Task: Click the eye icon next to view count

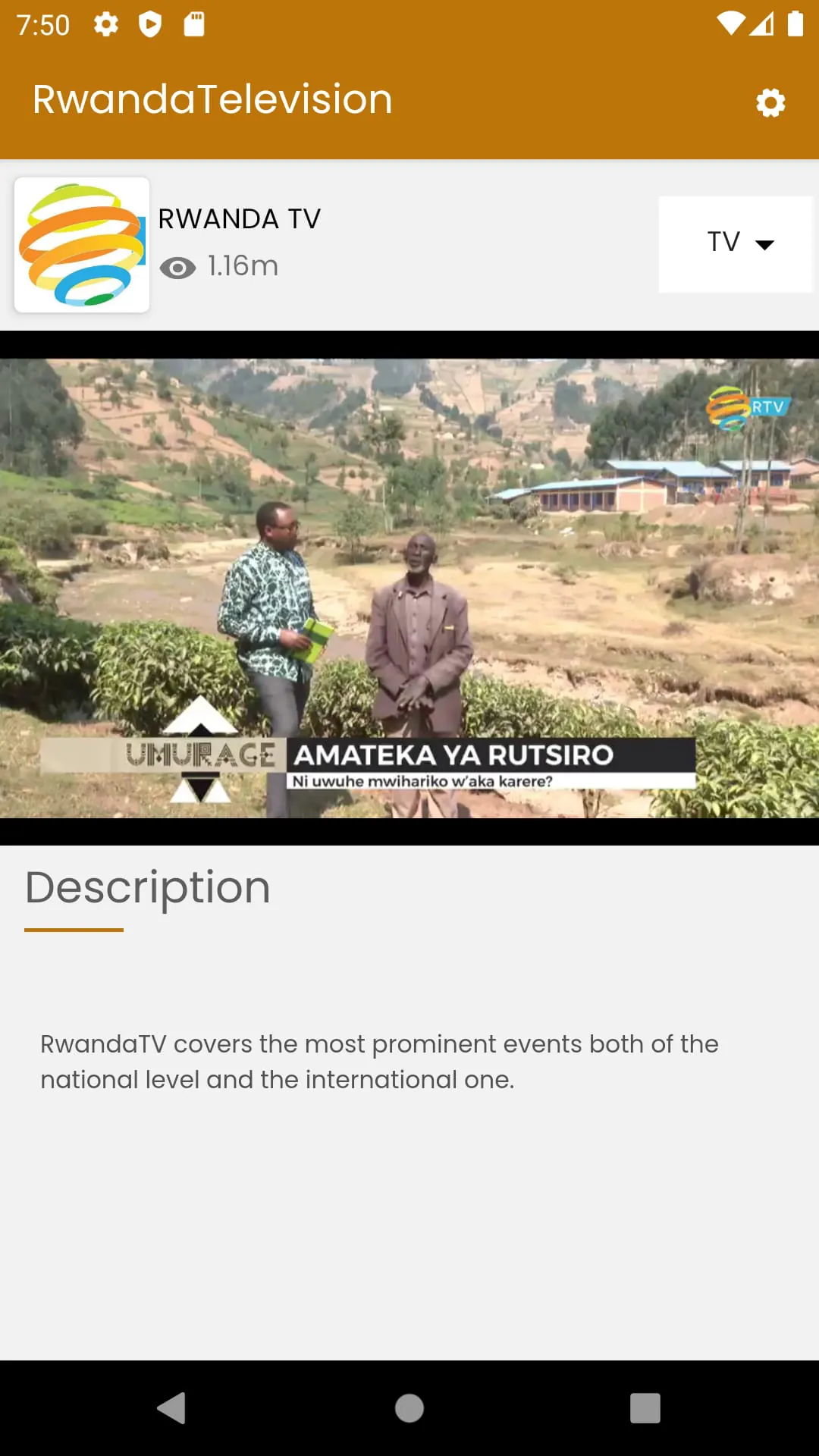Action: point(177,267)
